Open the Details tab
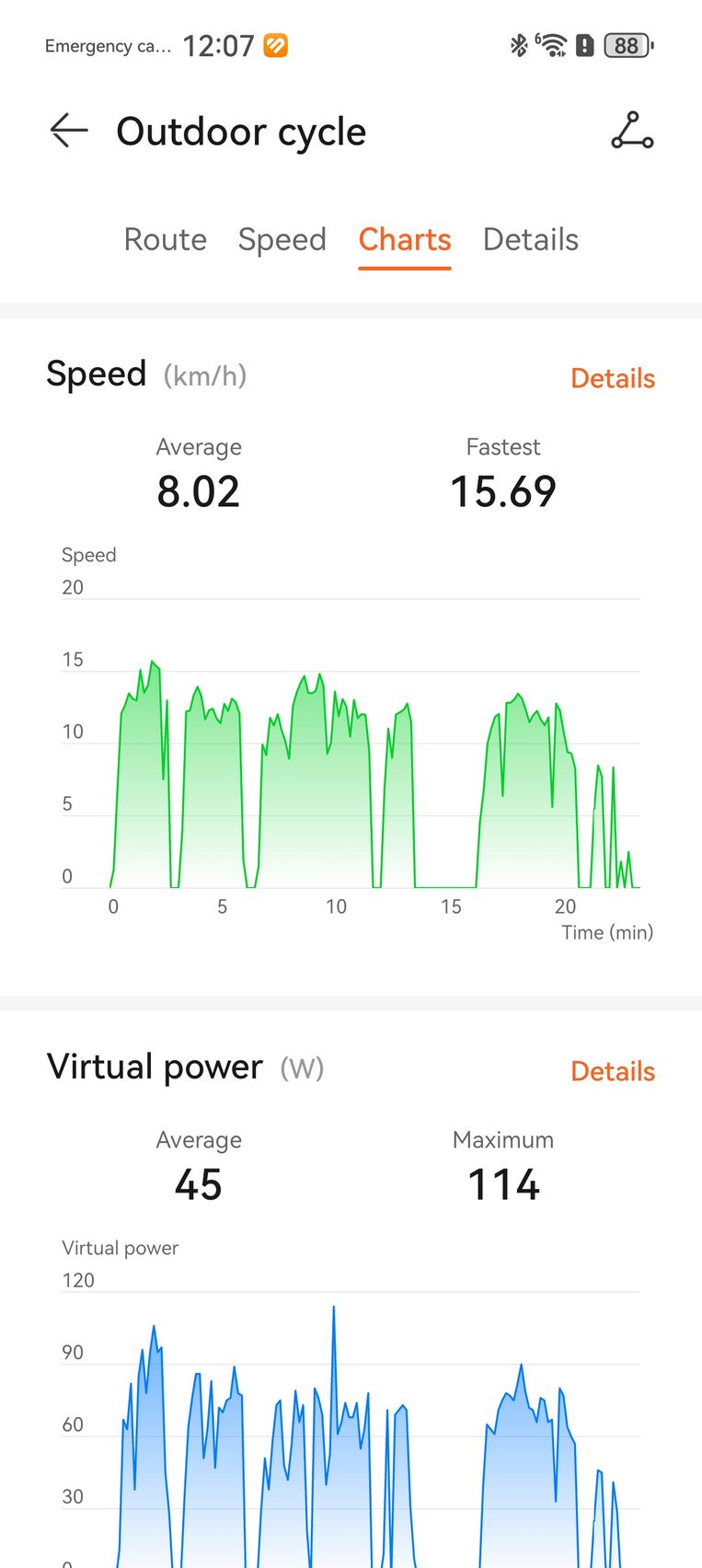 click(x=531, y=239)
